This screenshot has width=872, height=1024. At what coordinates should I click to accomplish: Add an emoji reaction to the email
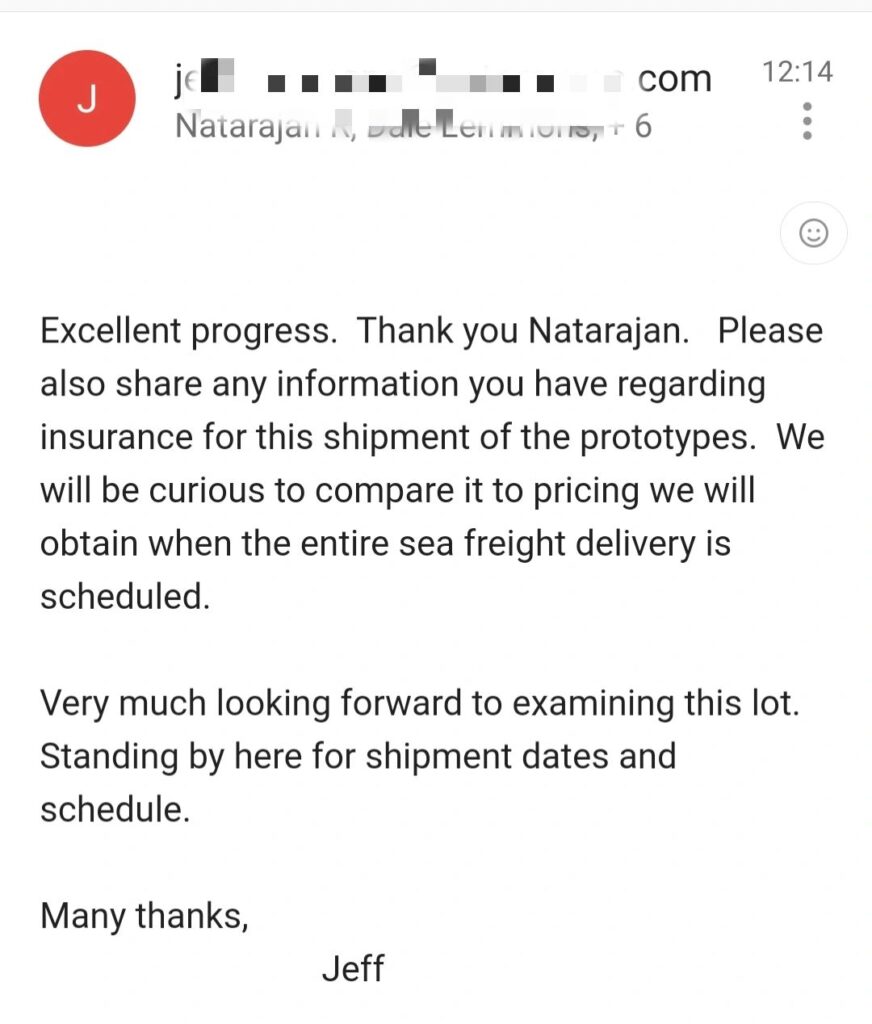[x=814, y=234]
